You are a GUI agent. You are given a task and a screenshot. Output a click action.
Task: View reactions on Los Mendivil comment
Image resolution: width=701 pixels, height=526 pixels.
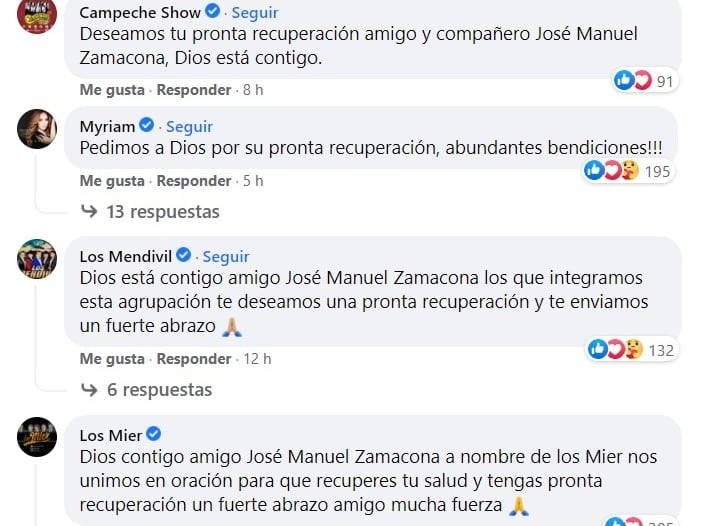click(x=631, y=349)
